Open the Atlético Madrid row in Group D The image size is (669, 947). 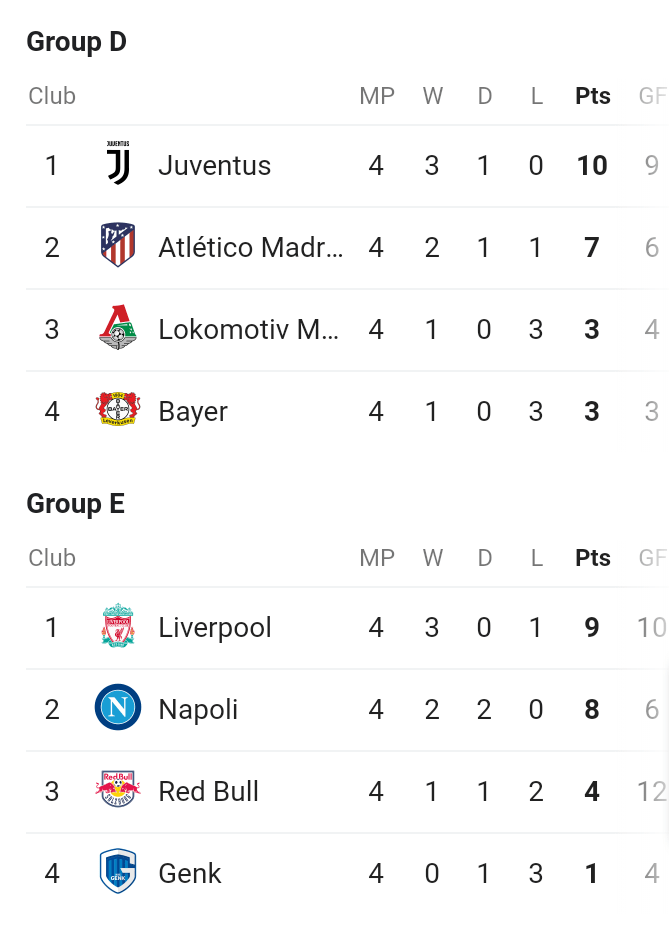point(250,247)
